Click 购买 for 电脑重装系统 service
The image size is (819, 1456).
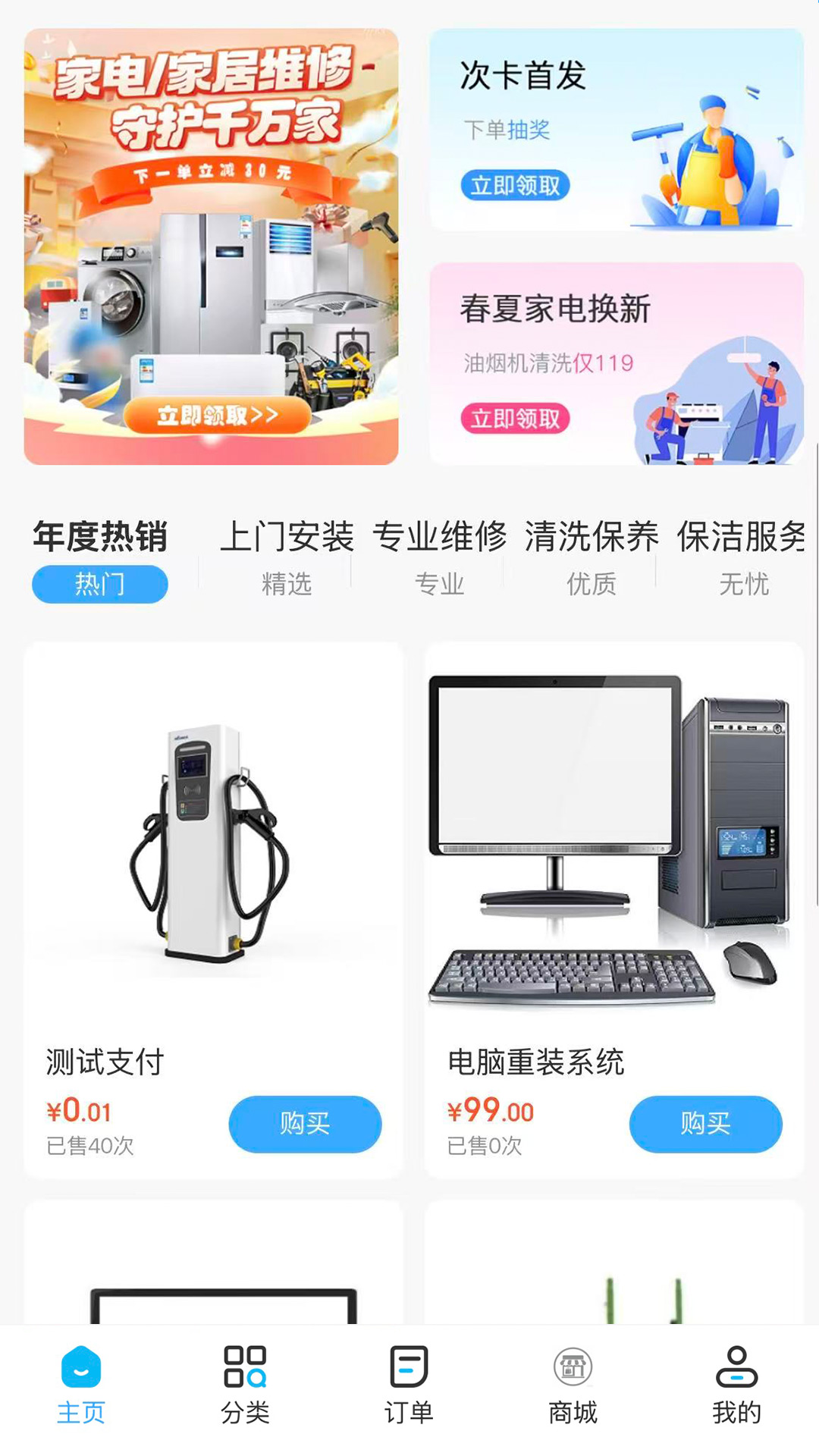pos(705,1125)
